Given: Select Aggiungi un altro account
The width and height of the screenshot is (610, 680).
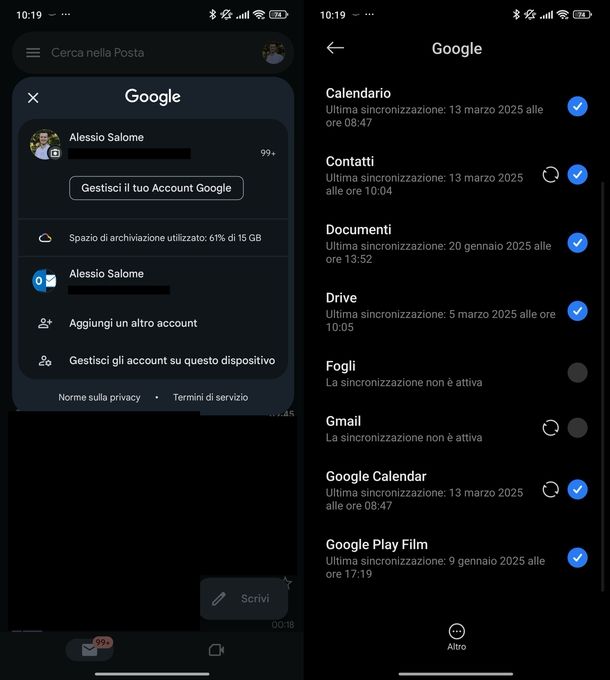Looking at the screenshot, I should click(x=133, y=323).
